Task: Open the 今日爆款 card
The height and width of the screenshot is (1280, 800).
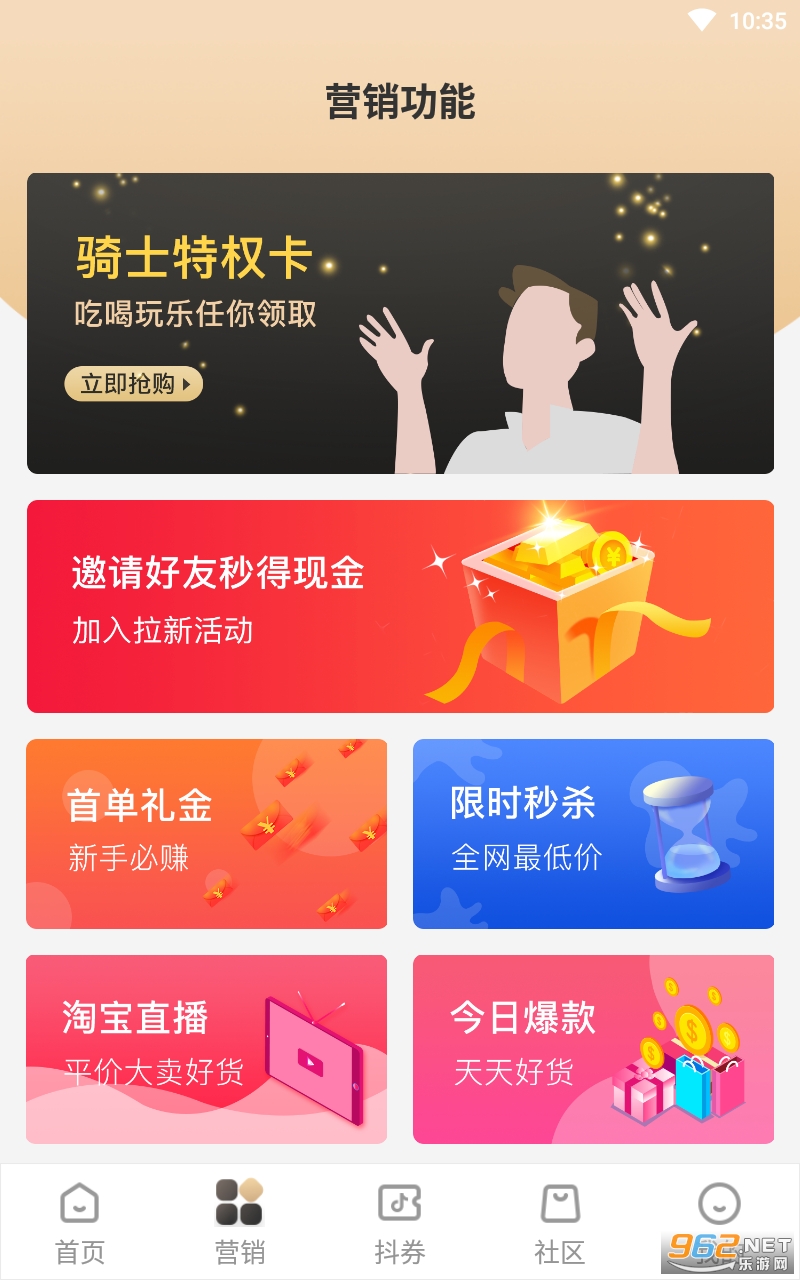Action: click(593, 1049)
